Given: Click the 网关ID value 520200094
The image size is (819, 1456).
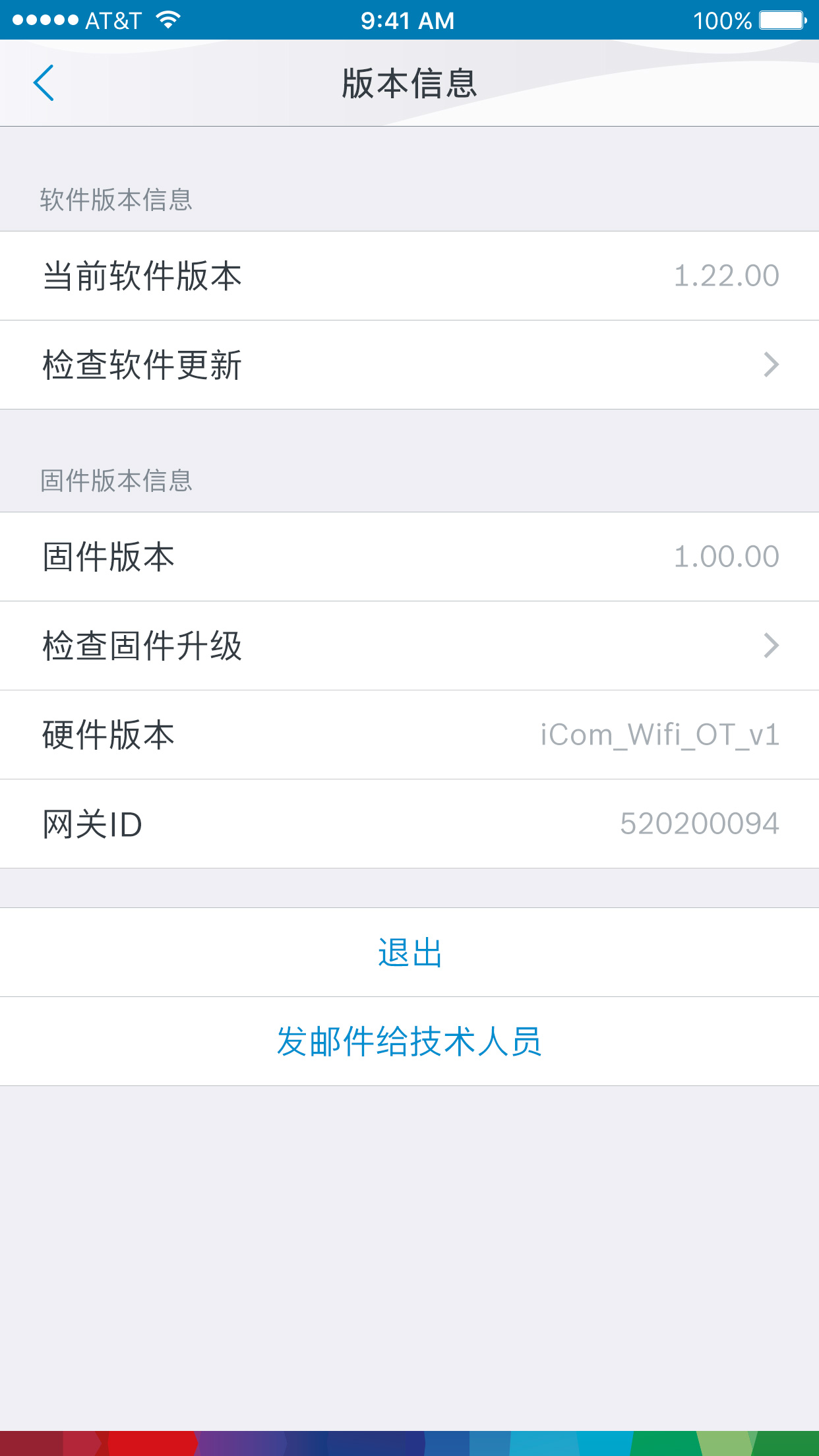Looking at the screenshot, I should click(x=700, y=823).
